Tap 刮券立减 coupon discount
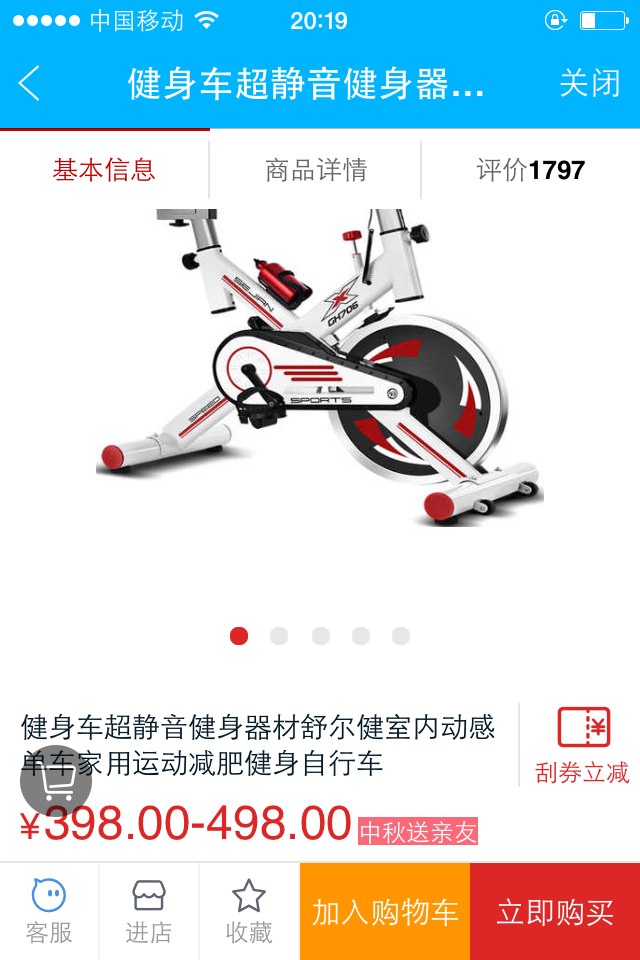This screenshot has width=640, height=960. [582, 745]
